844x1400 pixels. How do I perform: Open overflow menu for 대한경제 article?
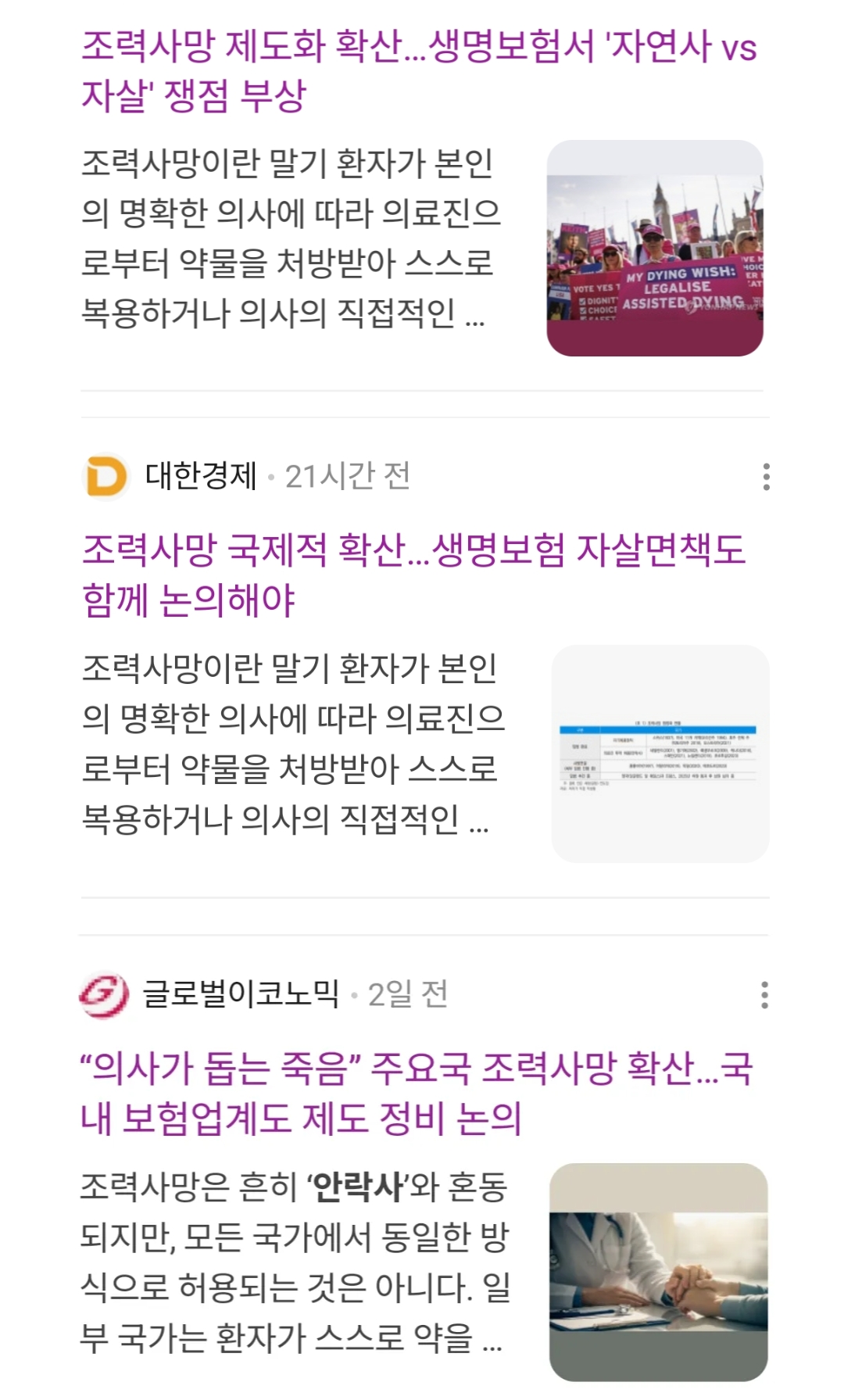(766, 476)
